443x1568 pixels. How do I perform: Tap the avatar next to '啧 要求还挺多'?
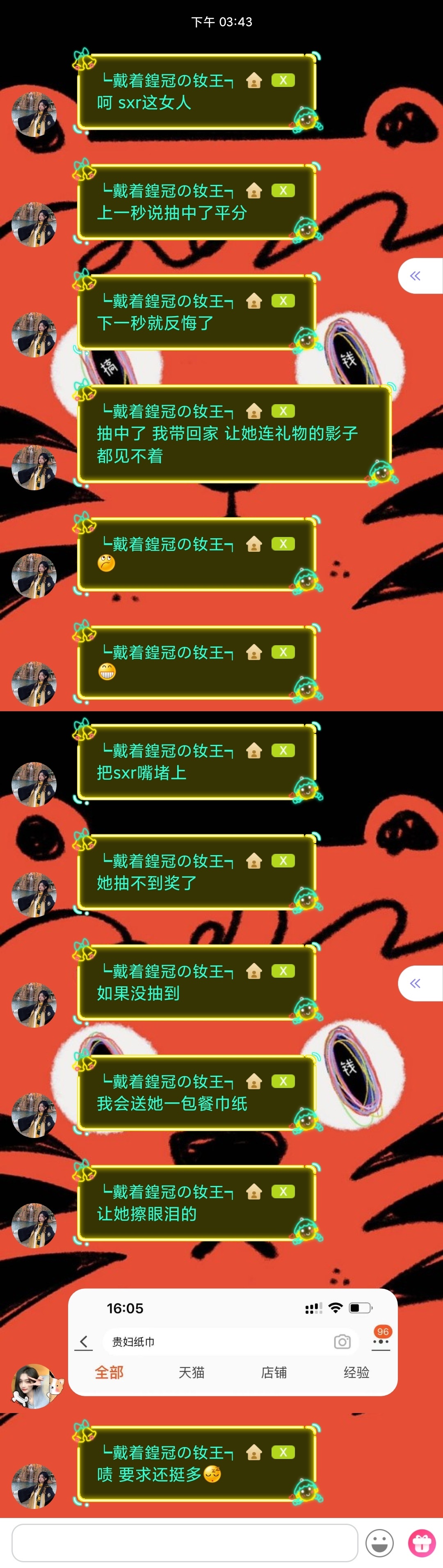click(x=34, y=1486)
